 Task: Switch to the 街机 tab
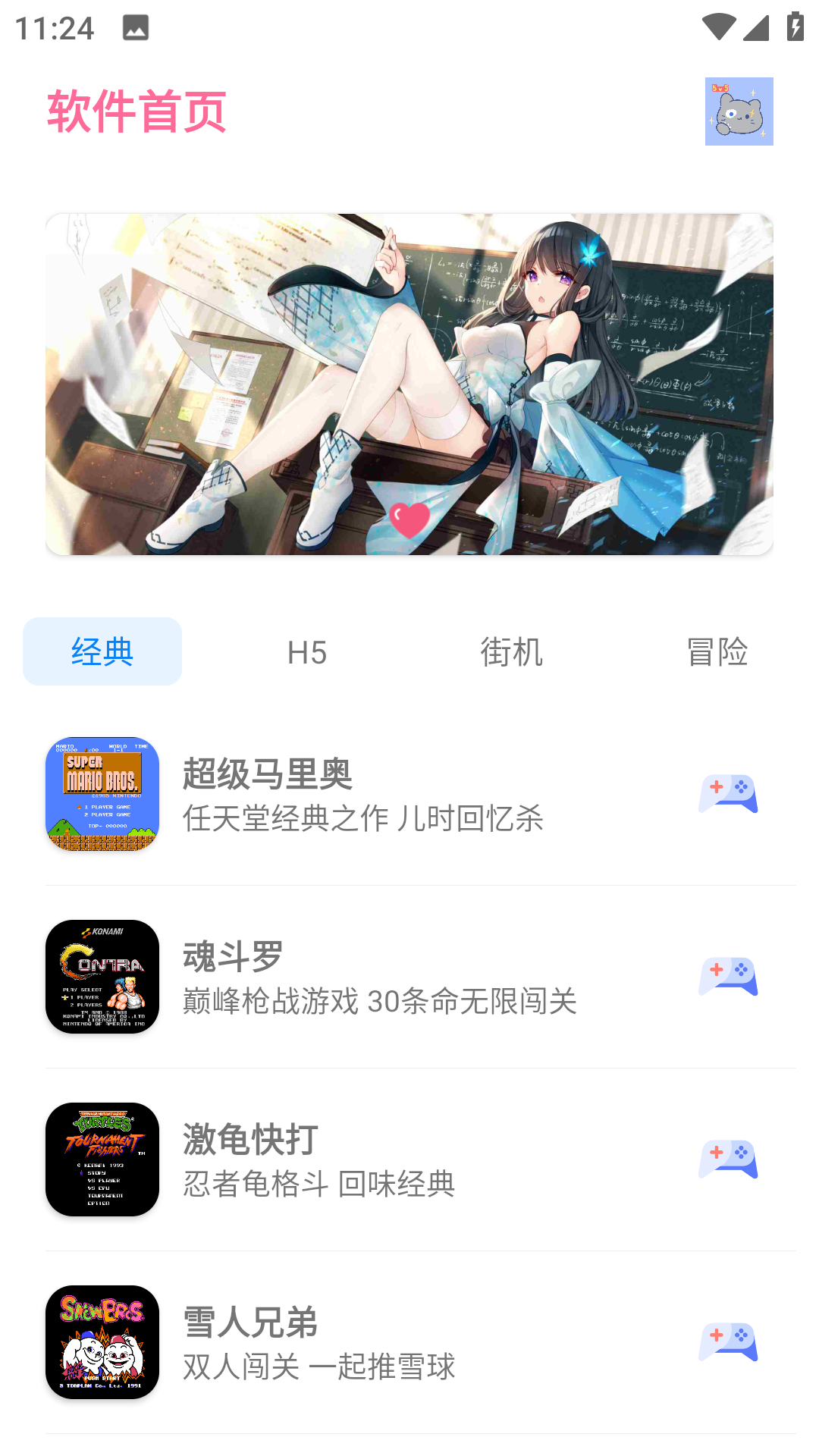[x=512, y=652]
